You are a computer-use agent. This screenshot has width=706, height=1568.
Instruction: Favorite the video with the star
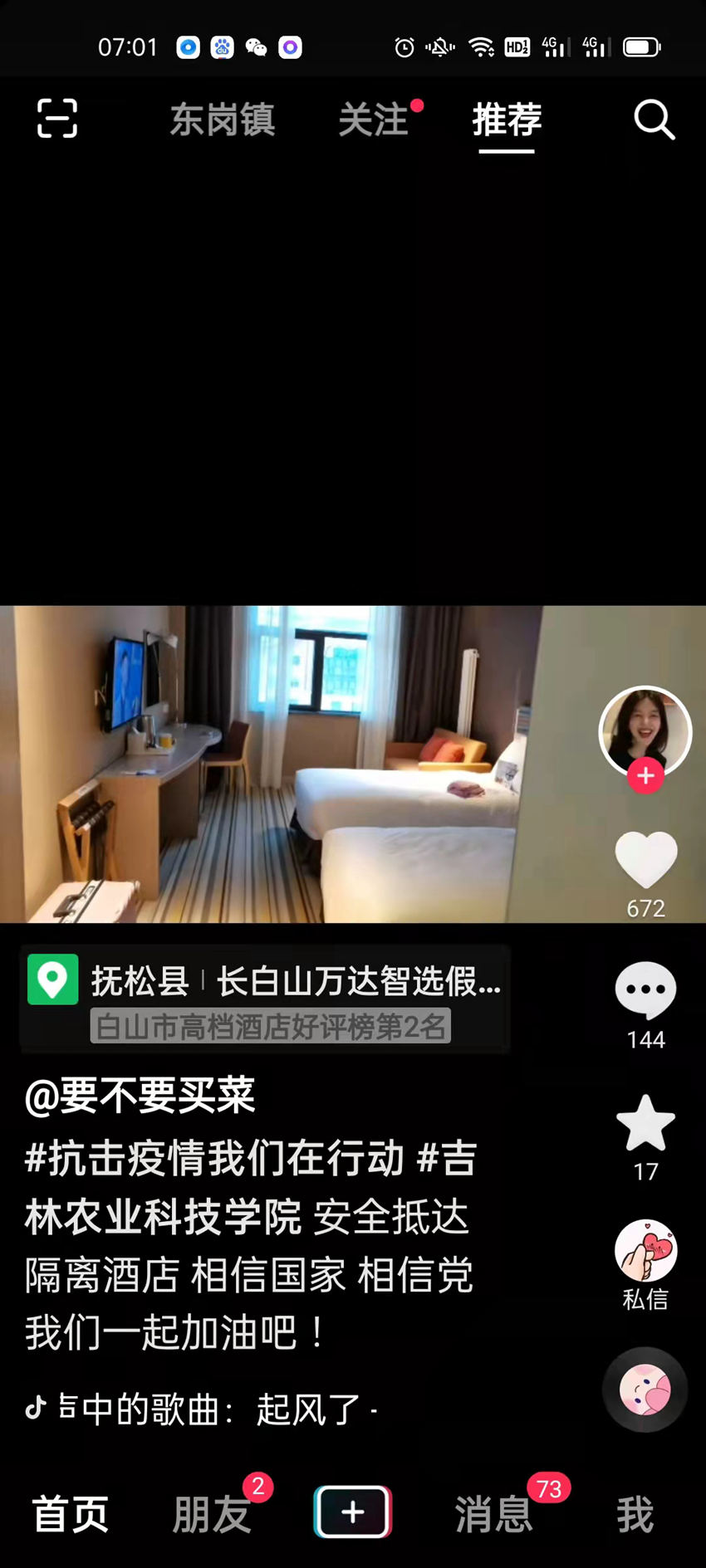pos(645,1124)
